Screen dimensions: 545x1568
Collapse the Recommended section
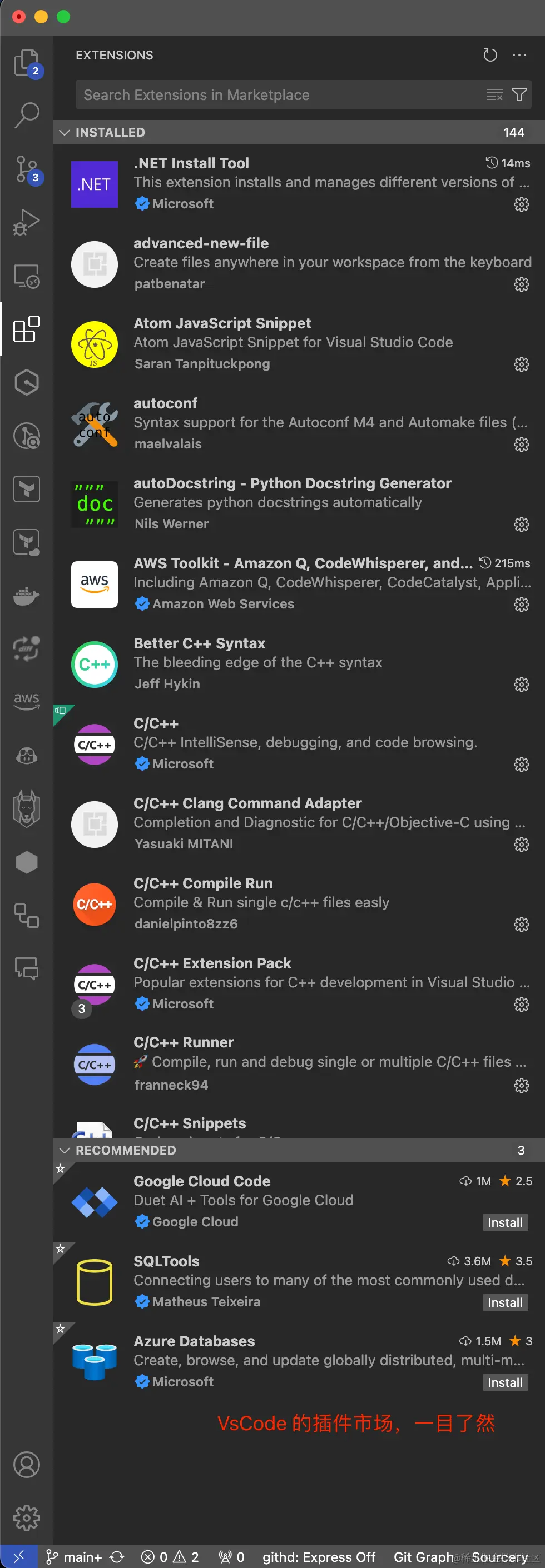click(65, 1150)
